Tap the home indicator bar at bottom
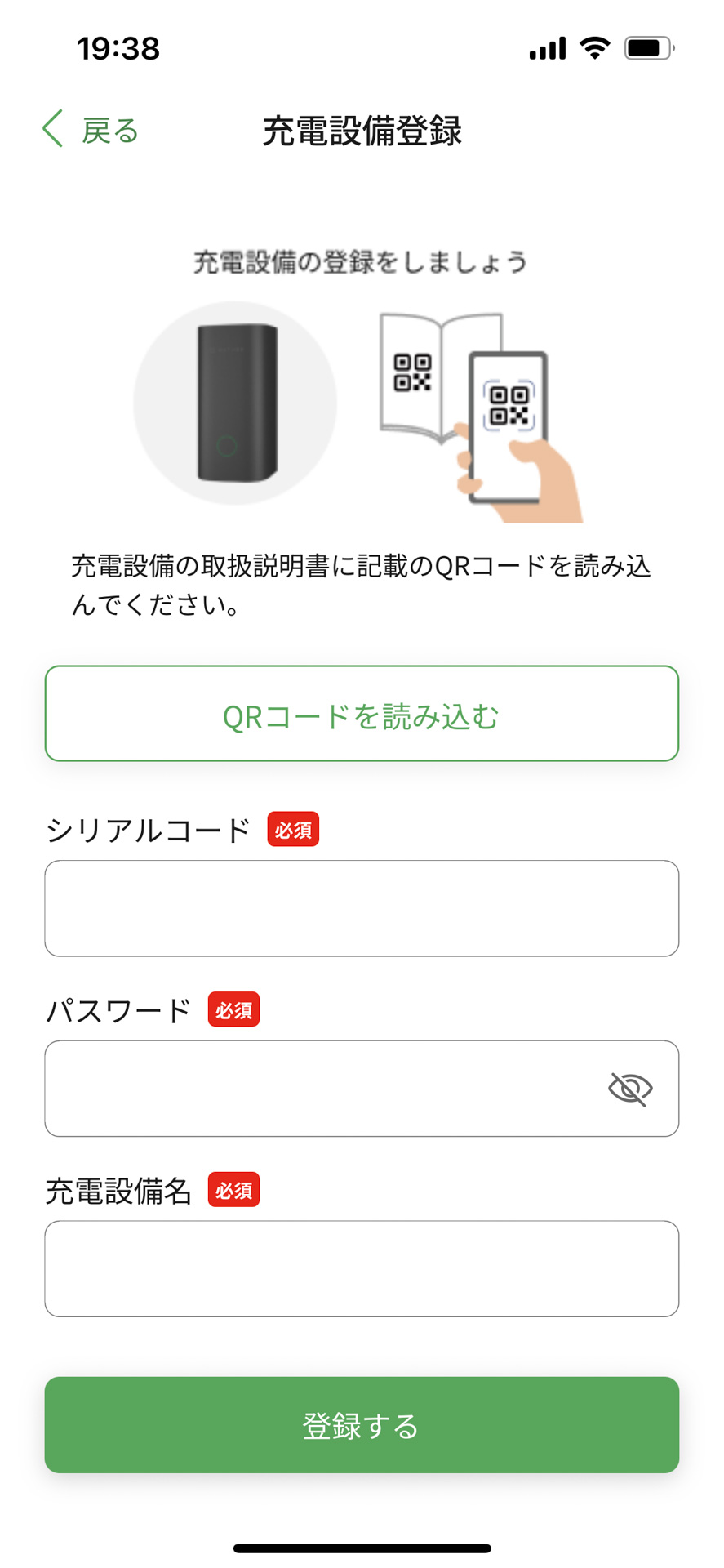The height and width of the screenshot is (1568, 724). [x=362, y=1544]
